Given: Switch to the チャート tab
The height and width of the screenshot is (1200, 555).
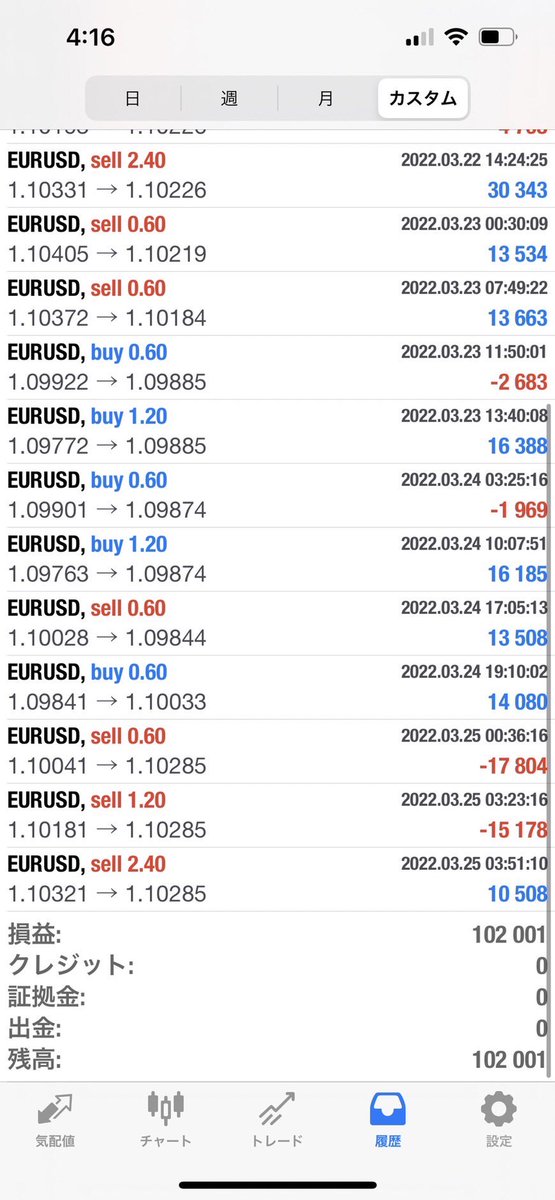Looking at the screenshot, I should point(166,1119).
